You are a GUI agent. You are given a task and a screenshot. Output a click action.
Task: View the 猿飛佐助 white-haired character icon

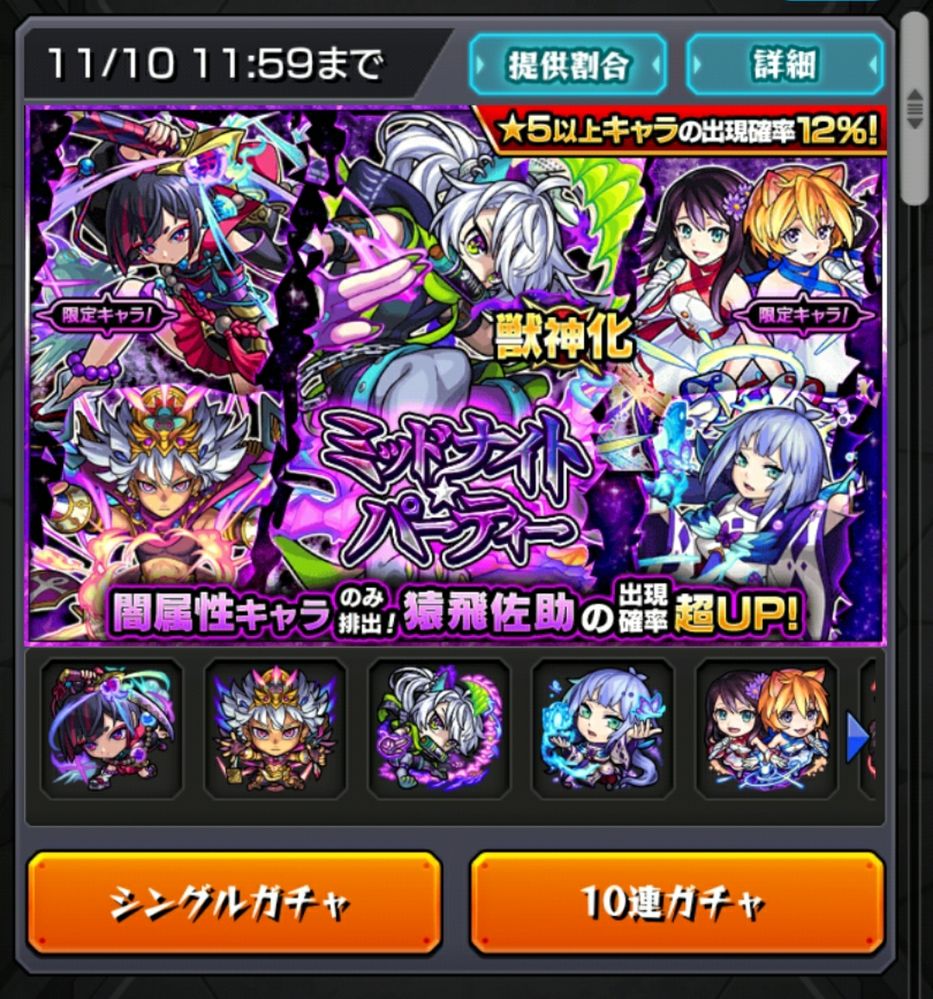[x=439, y=729]
